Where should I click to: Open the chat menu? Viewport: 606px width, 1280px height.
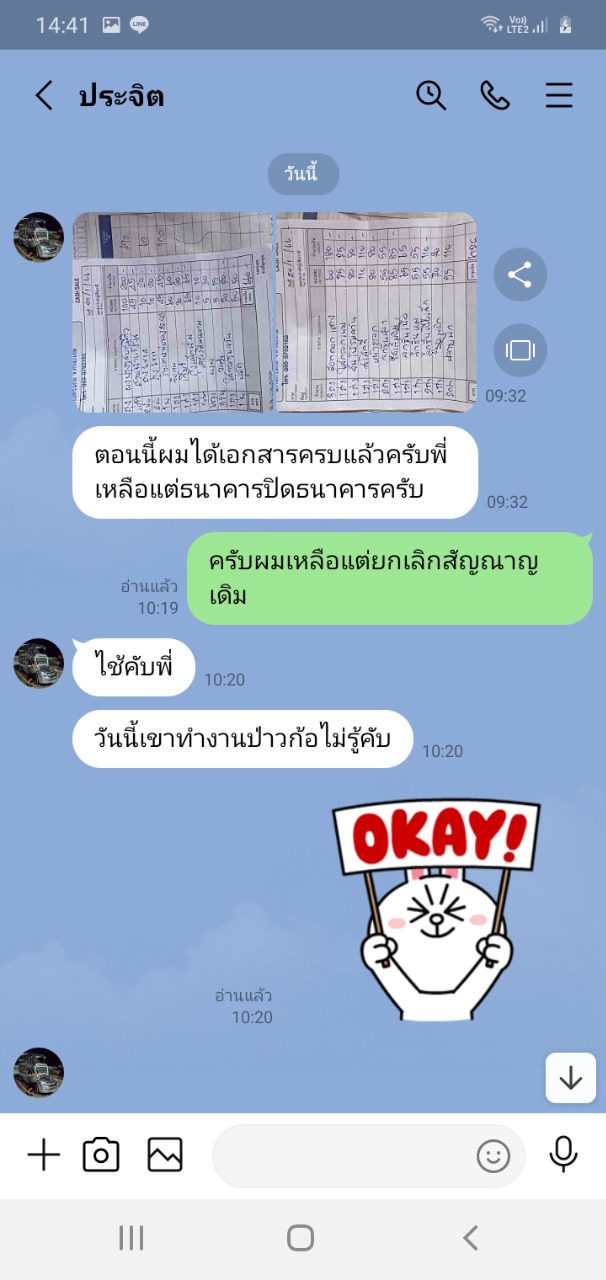pyautogui.click(x=559, y=96)
